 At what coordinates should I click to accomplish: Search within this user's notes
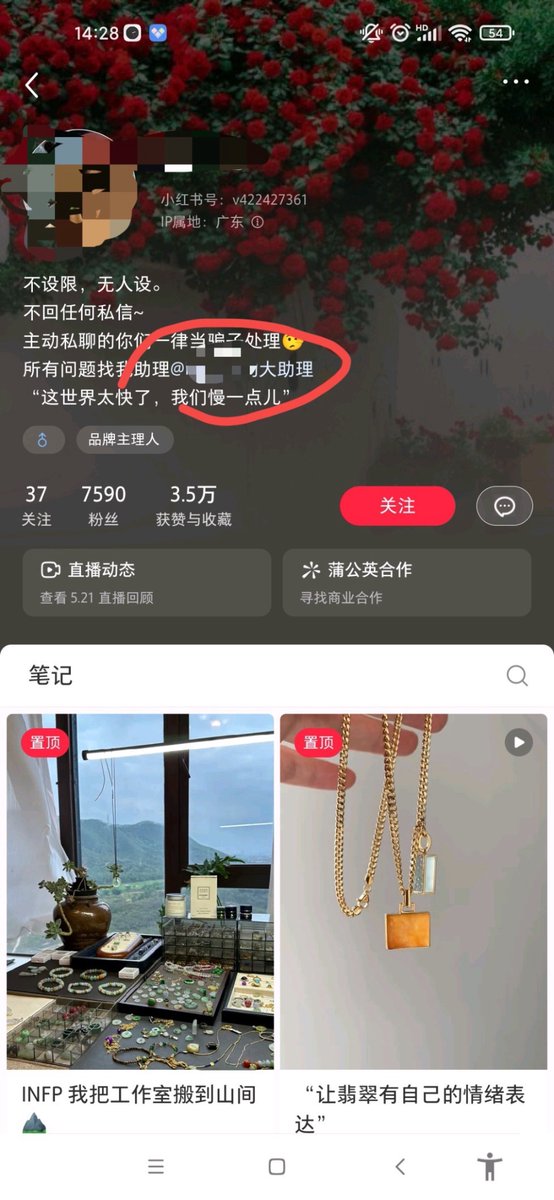tap(517, 676)
